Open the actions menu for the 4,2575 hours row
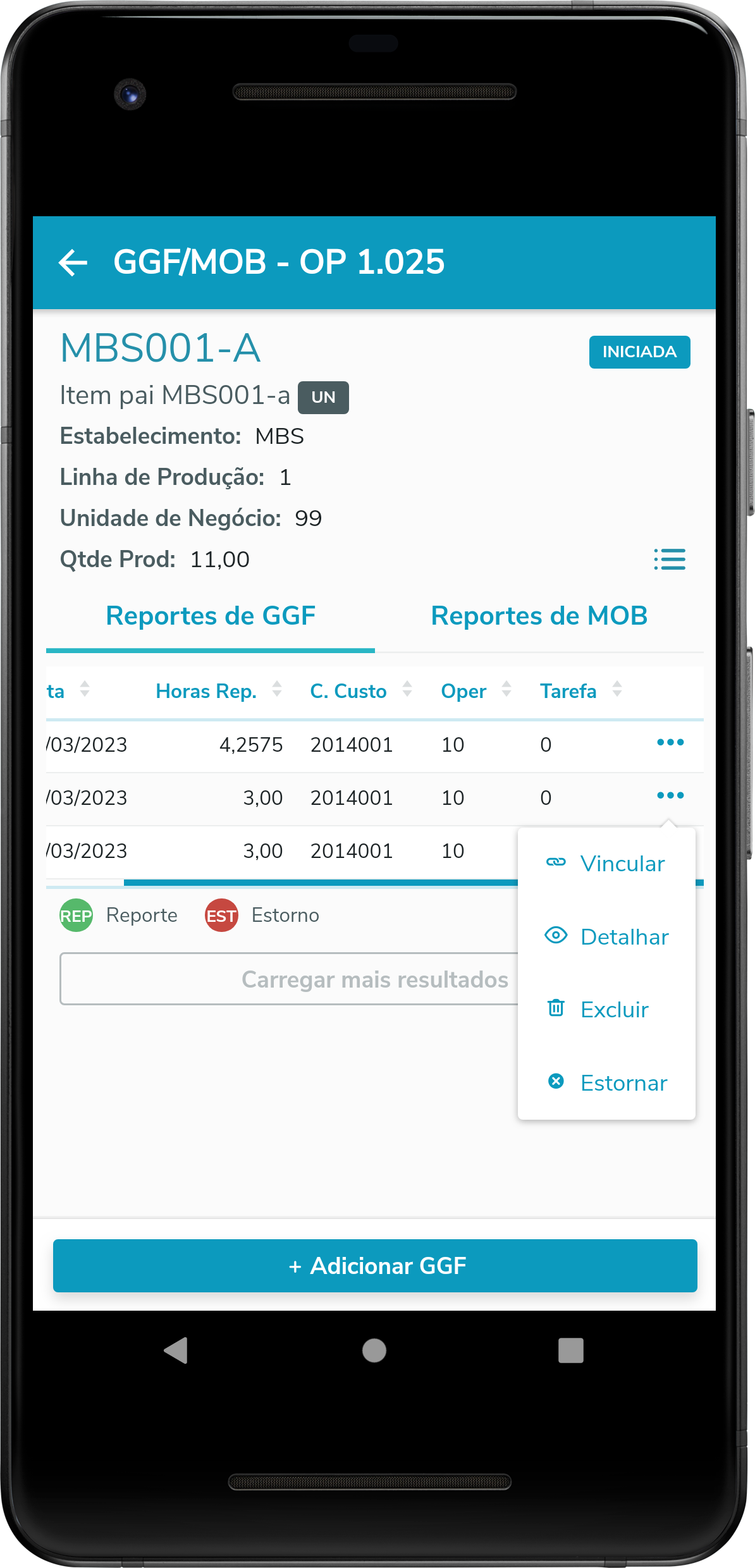The image size is (755, 1568). [x=670, y=743]
